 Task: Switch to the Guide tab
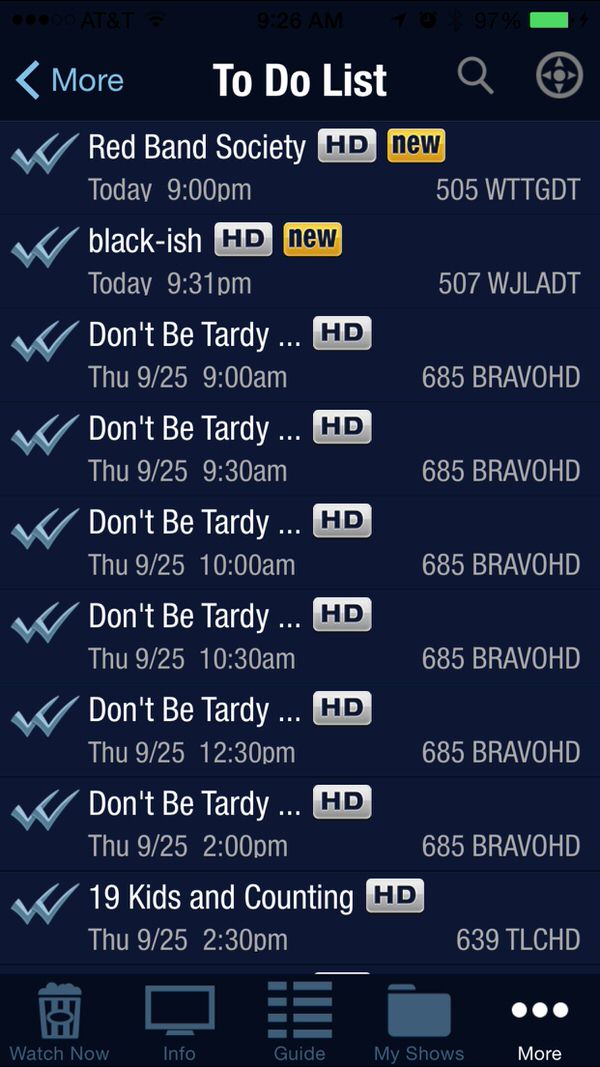(300, 1022)
